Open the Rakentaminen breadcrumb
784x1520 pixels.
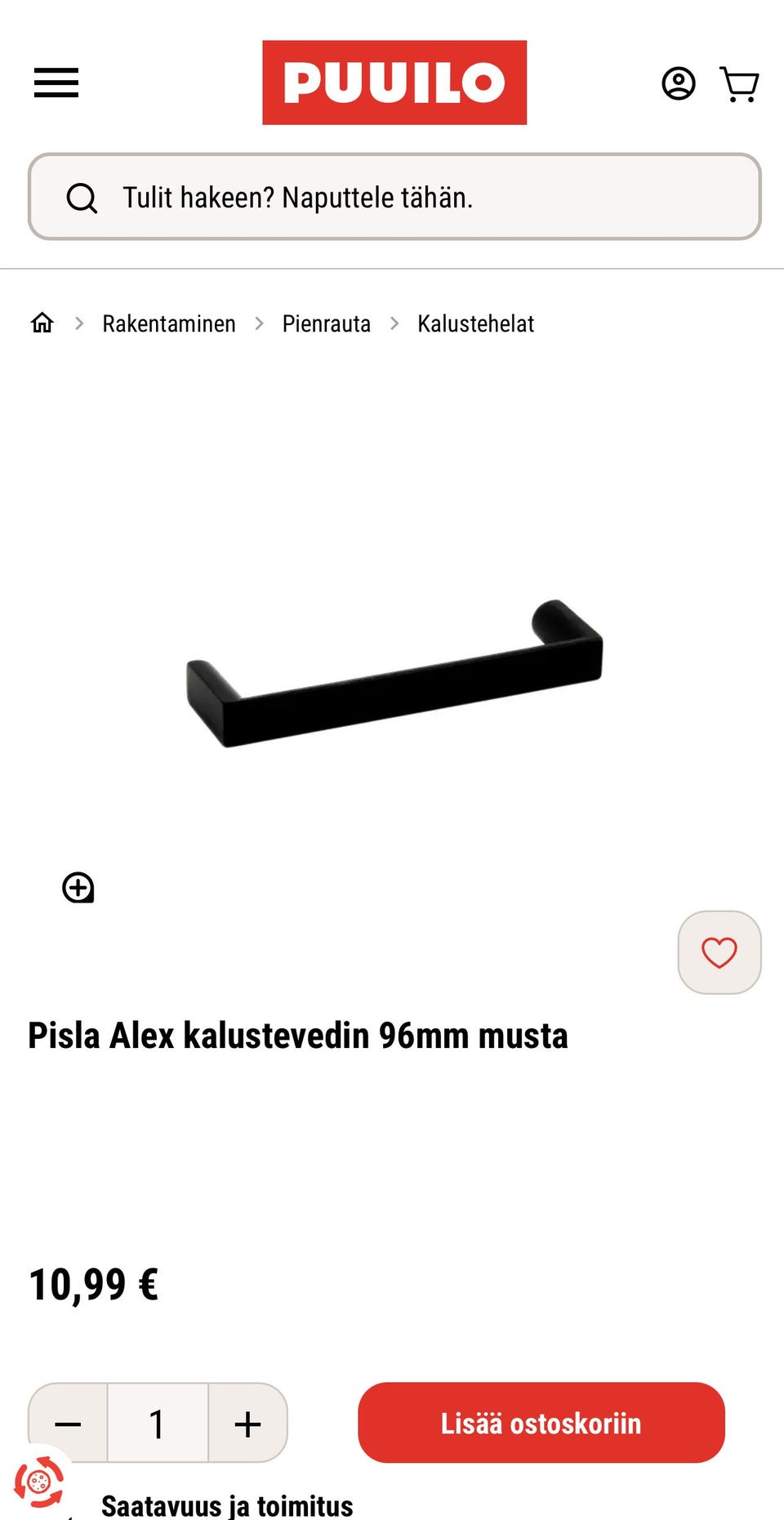click(169, 324)
